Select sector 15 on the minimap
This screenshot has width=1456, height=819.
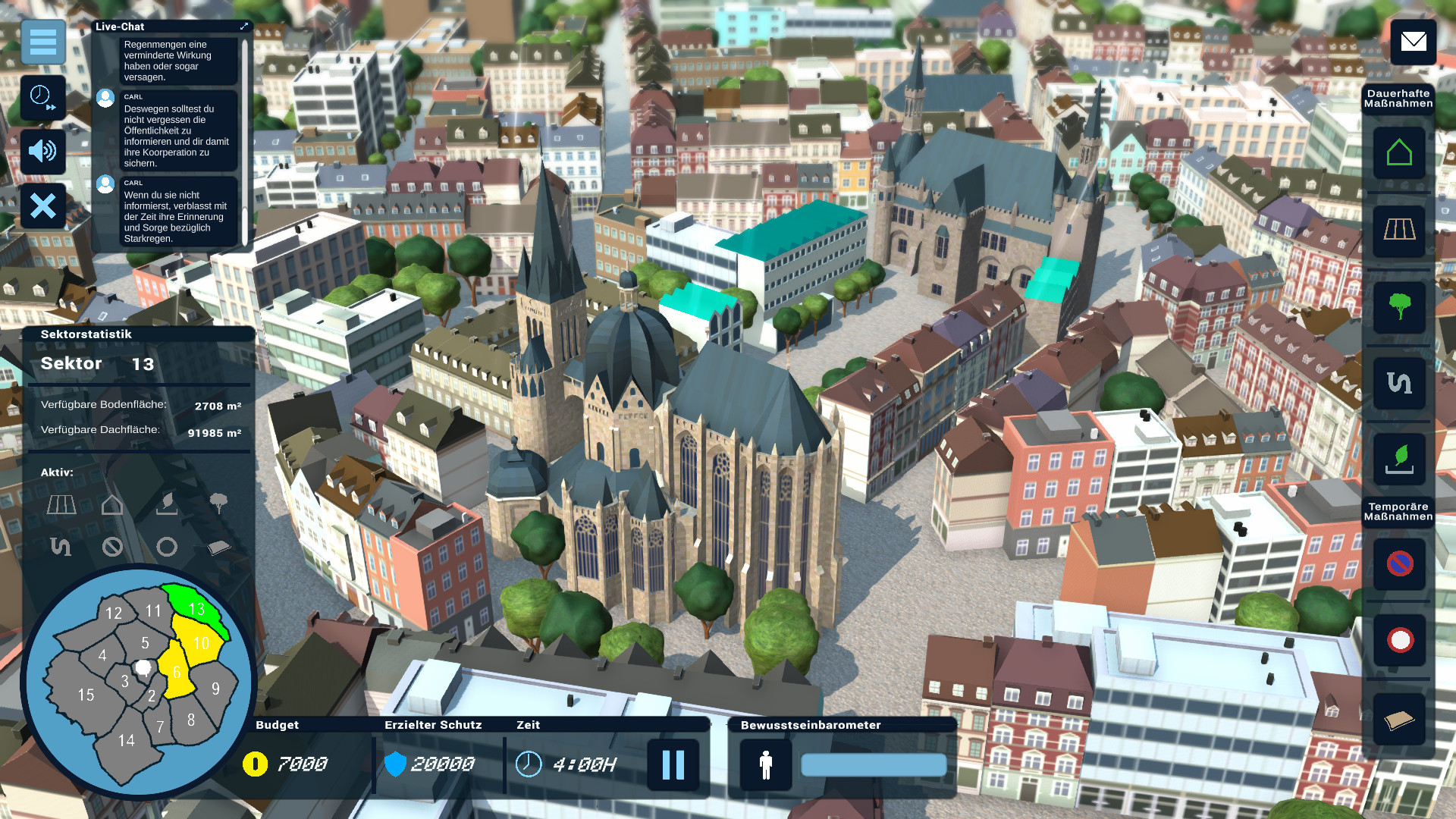(86, 695)
